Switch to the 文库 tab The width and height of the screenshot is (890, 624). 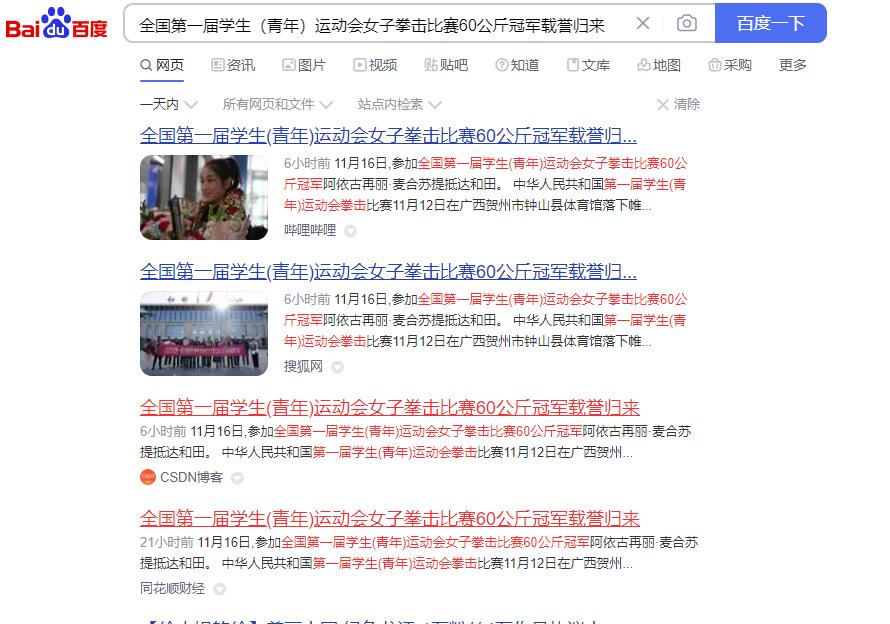588,65
